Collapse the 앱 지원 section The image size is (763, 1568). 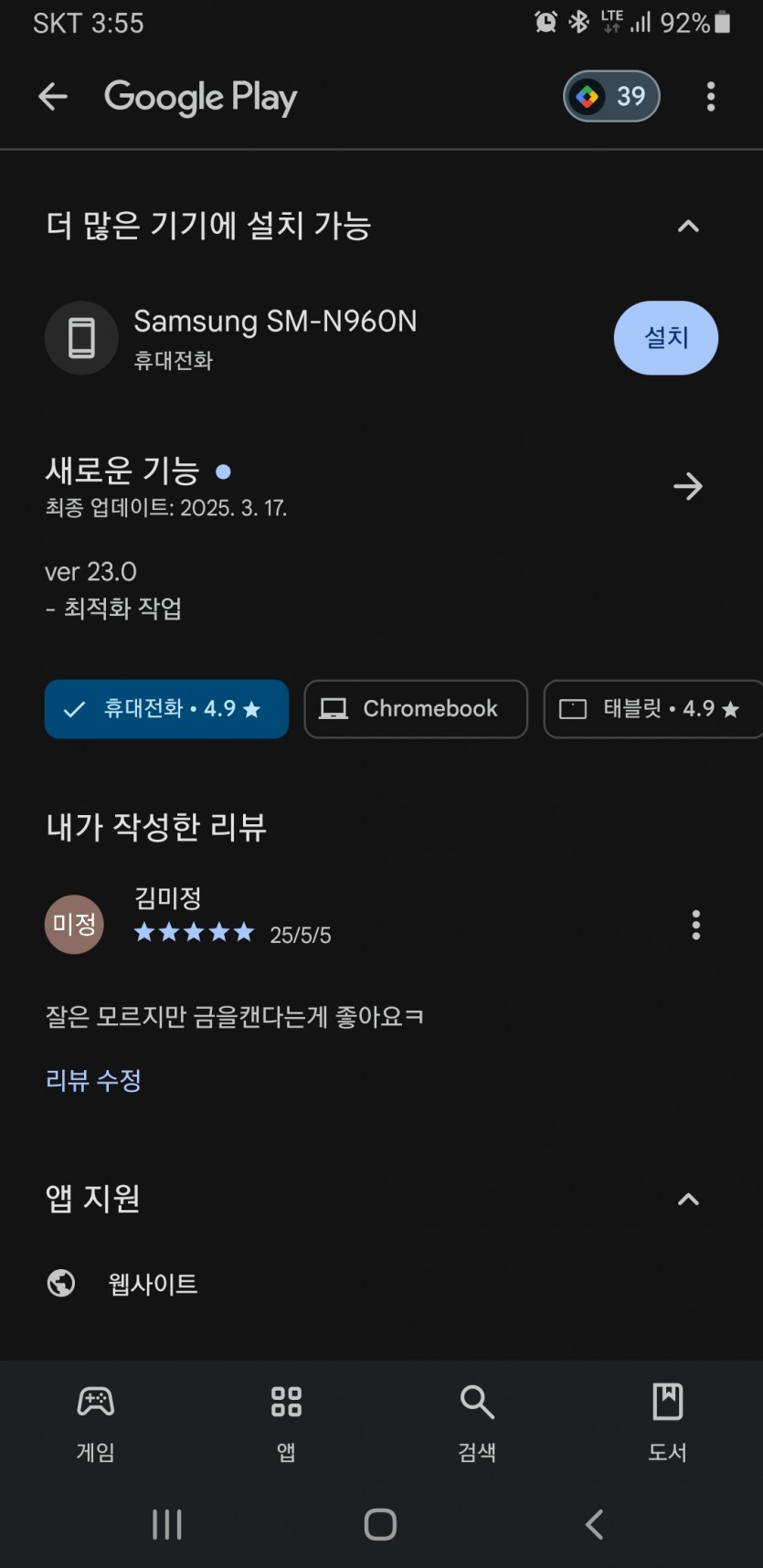688,1199
